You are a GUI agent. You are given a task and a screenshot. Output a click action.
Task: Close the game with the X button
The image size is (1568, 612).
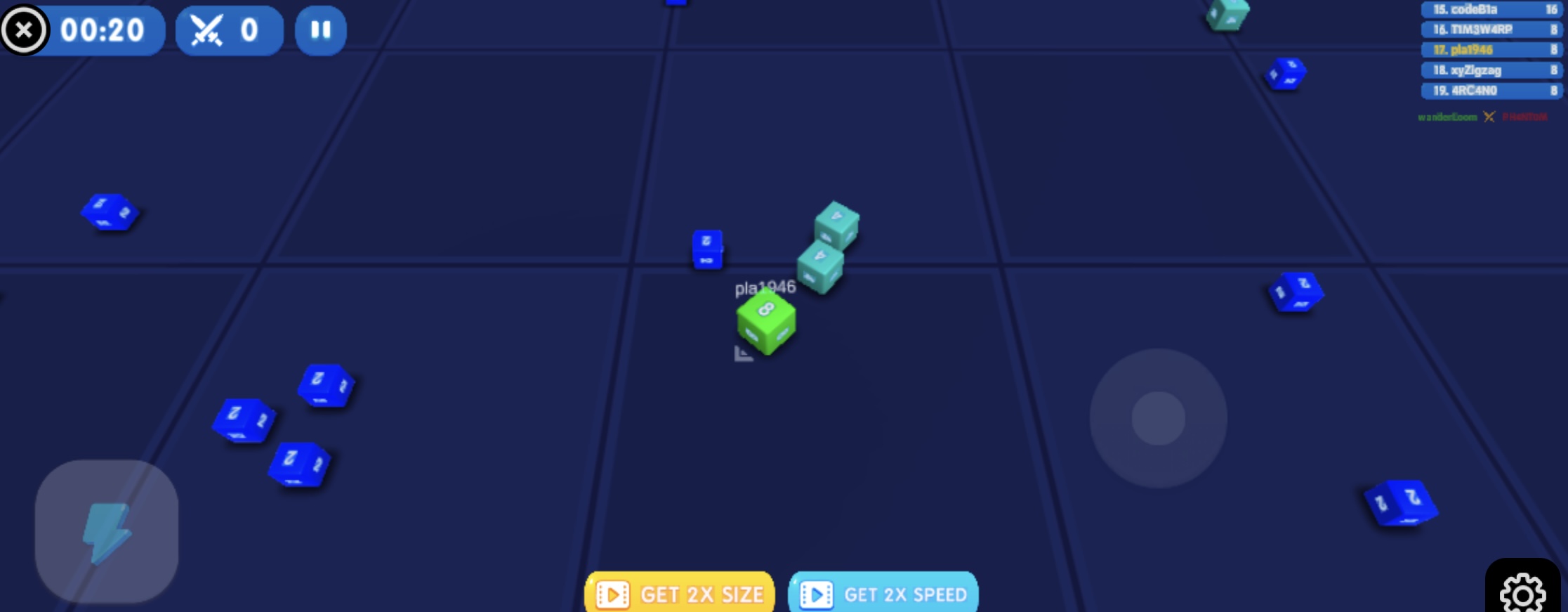click(24, 30)
